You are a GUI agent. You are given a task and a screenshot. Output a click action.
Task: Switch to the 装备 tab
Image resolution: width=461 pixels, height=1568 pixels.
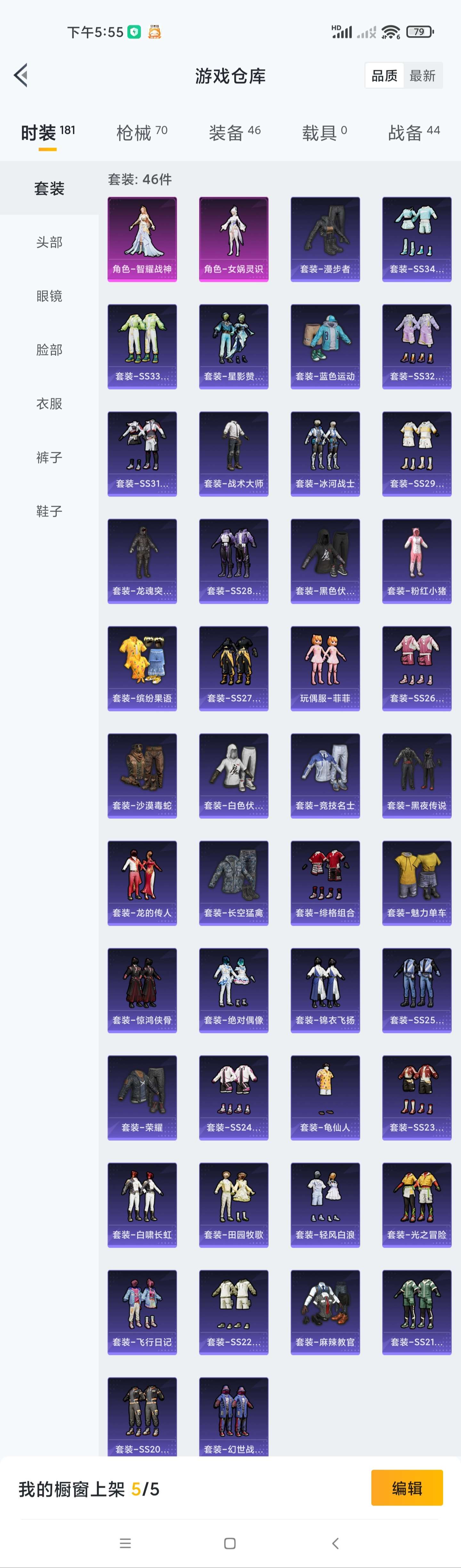(x=234, y=132)
